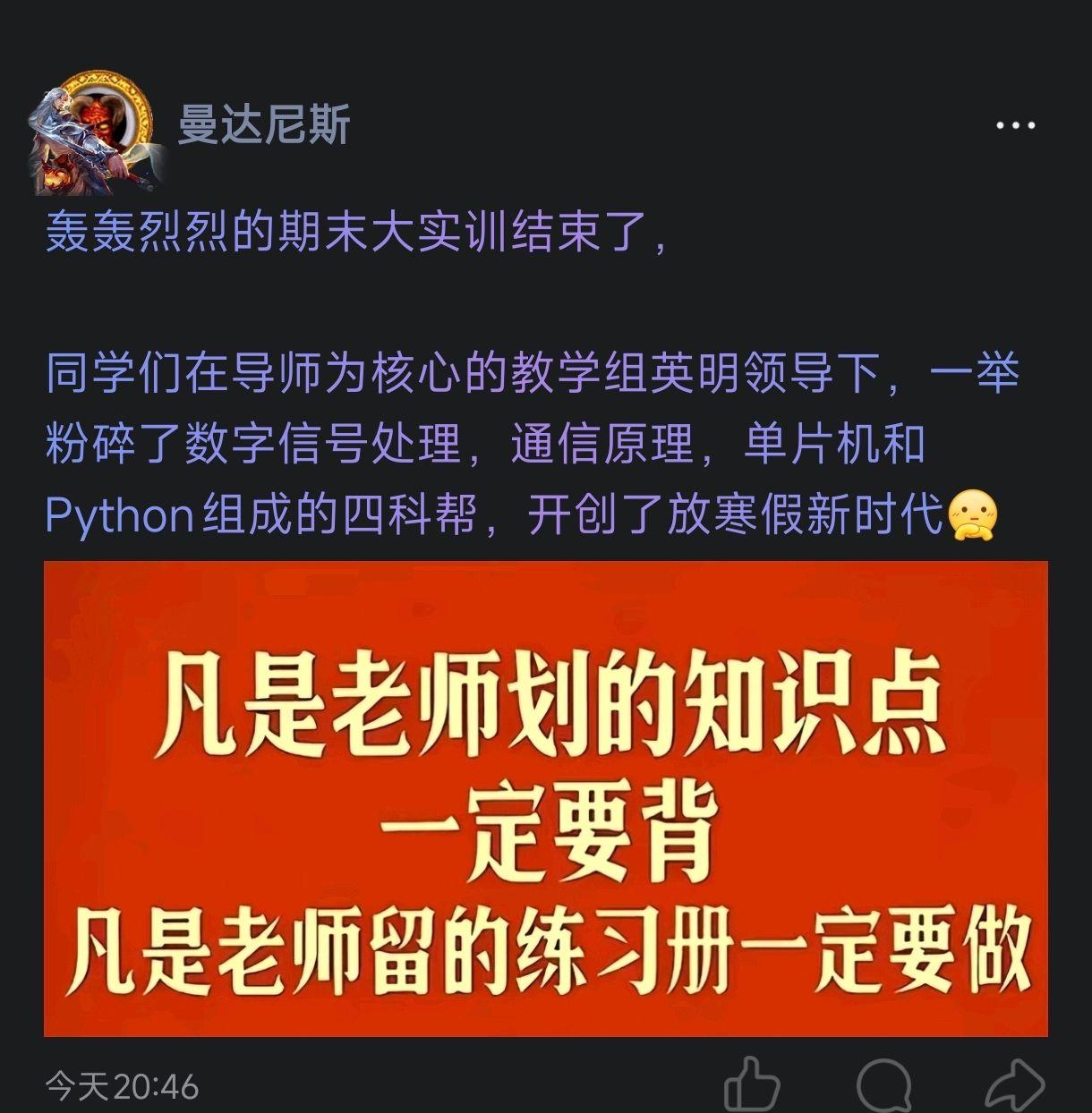The width and height of the screenshot is (1092, 1113).
Task: Tap the username 曼达尼斯
Action: pyautogui.click(x=263, y=125)
